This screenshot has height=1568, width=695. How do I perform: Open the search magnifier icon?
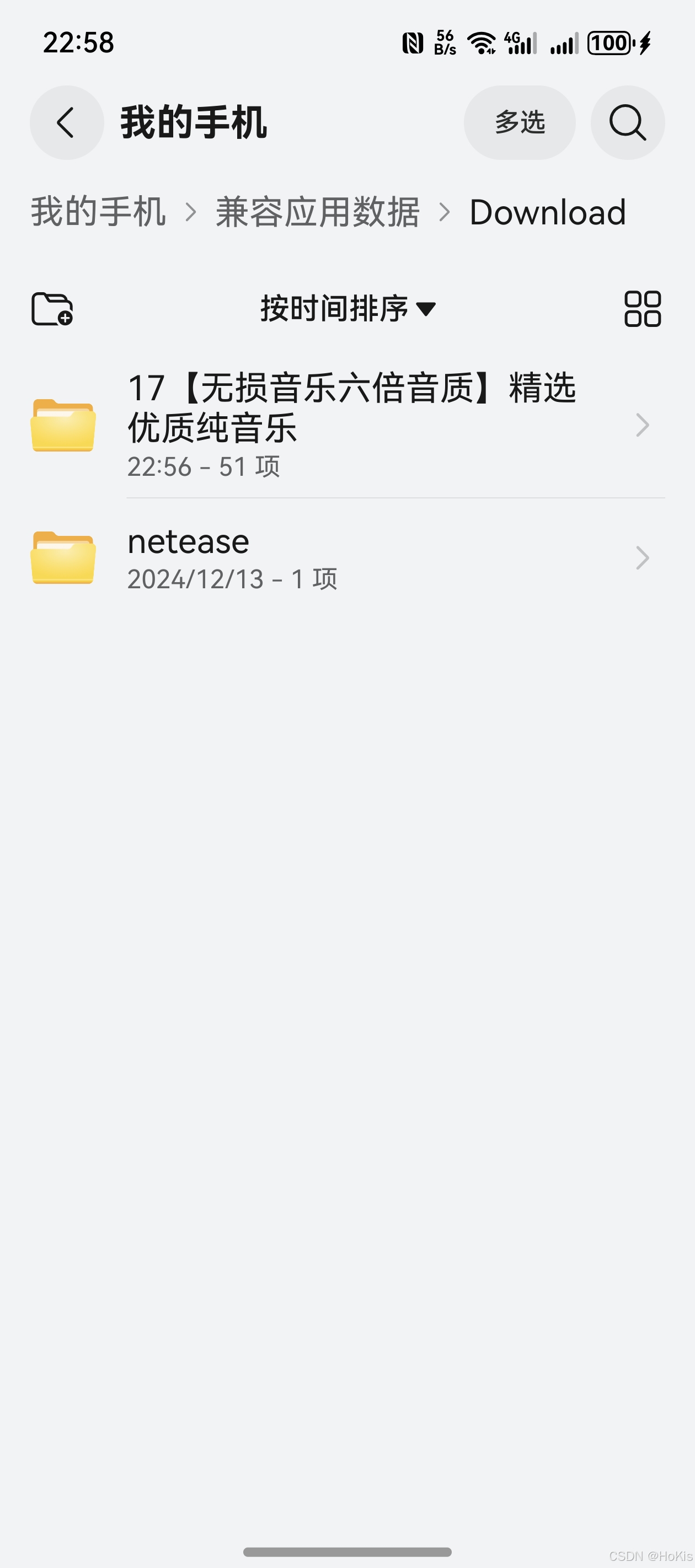(627, 122)
